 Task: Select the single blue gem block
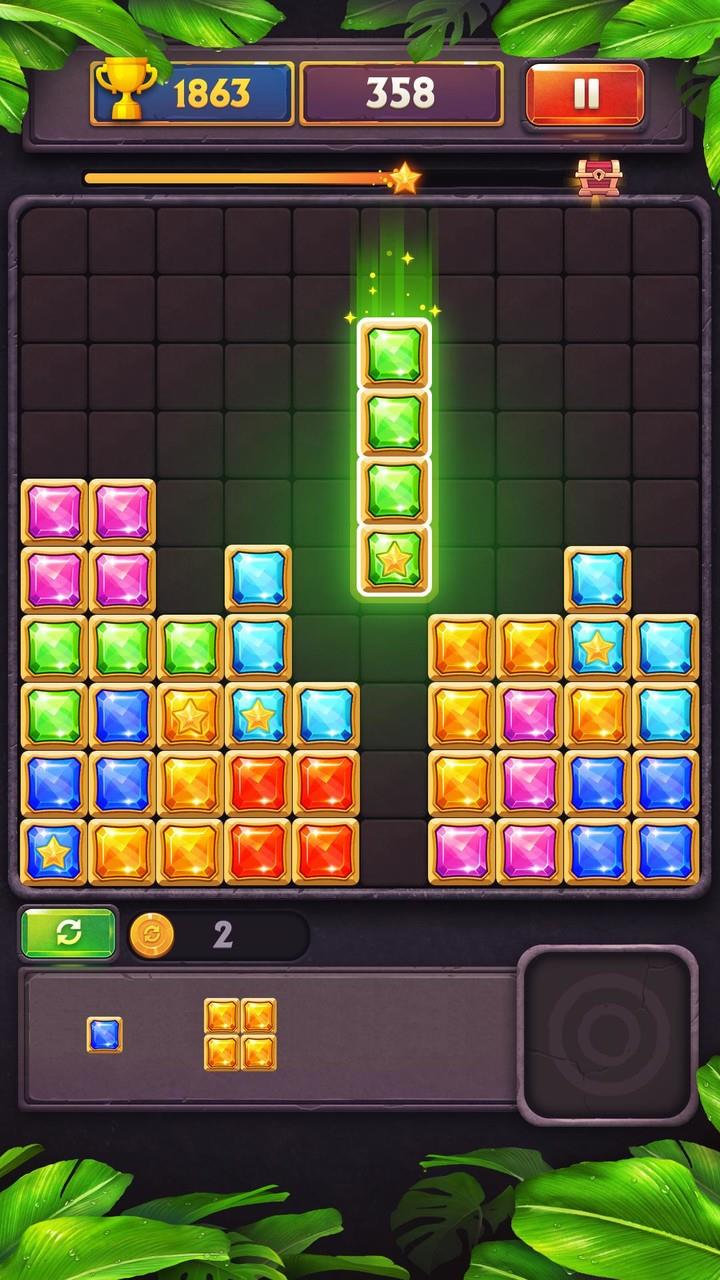(104, 1034)
